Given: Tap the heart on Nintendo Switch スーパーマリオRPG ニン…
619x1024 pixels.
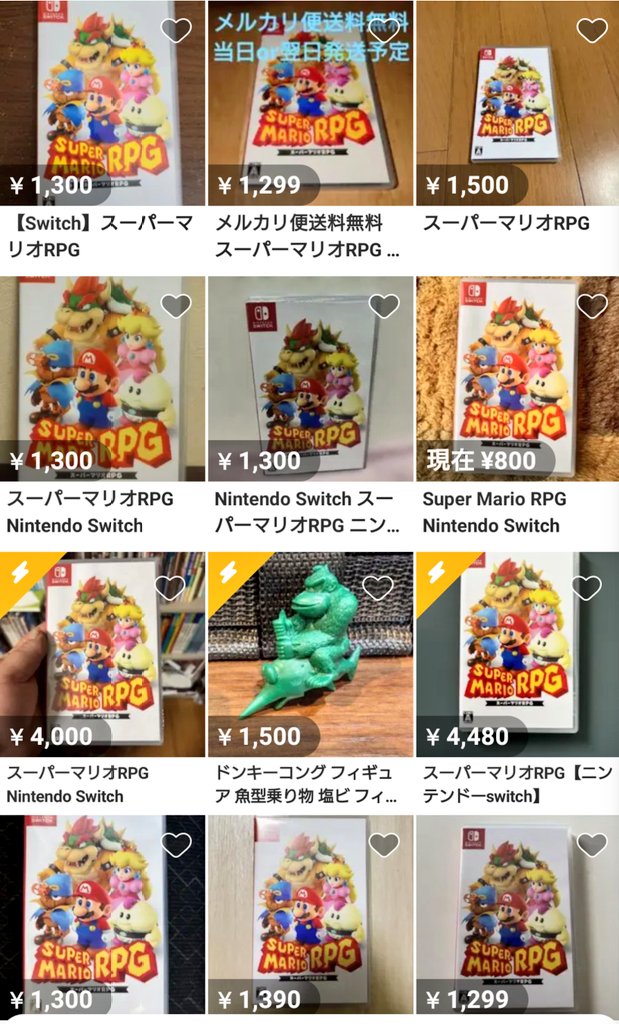Looking at the screenshot, I should 384,306.
